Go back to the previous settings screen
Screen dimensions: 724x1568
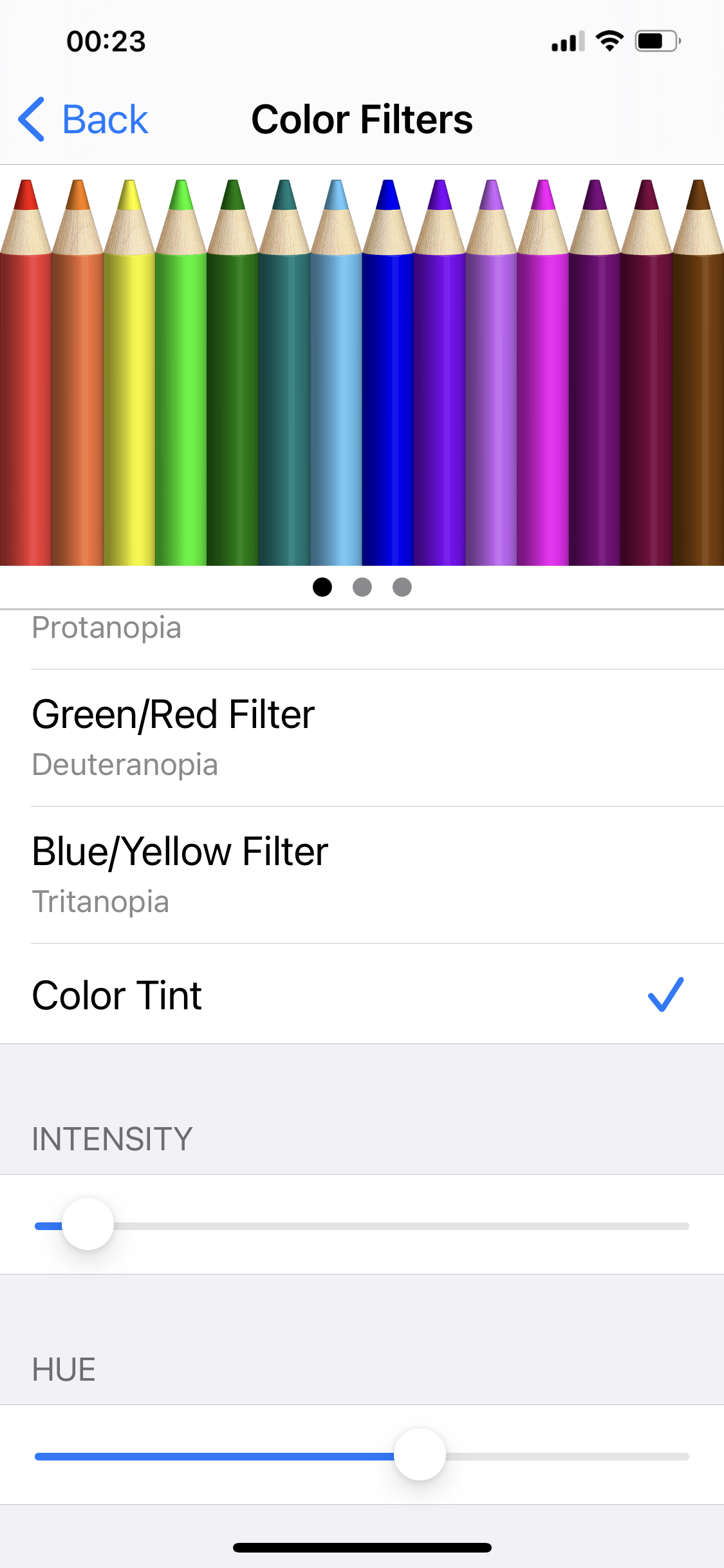pyautogui.click(x=84, y=120)
